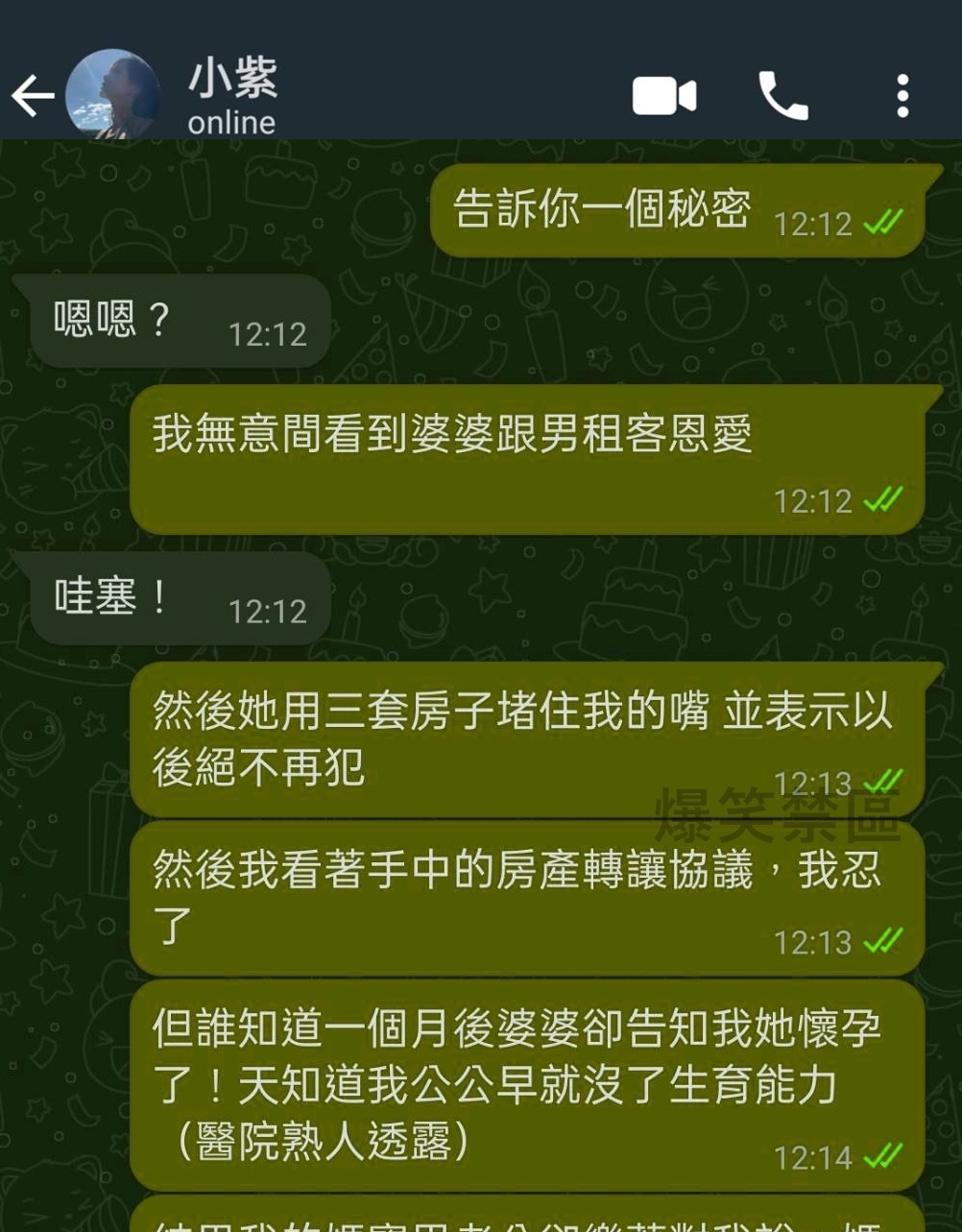Open 小紫's profile photo
This screenshot has height=1232, width=962.
[x=112, y=95]
